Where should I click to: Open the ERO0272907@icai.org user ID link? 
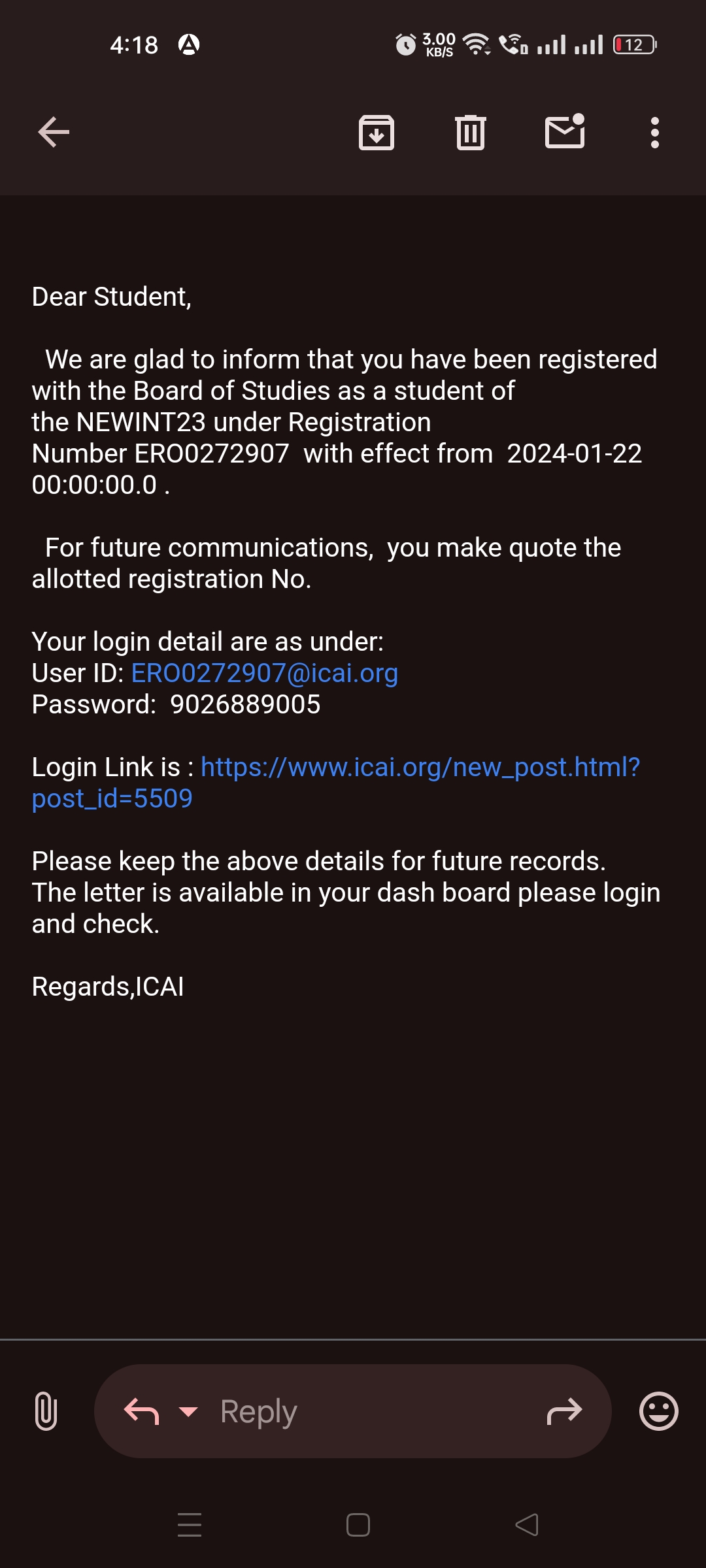[265, 673]
